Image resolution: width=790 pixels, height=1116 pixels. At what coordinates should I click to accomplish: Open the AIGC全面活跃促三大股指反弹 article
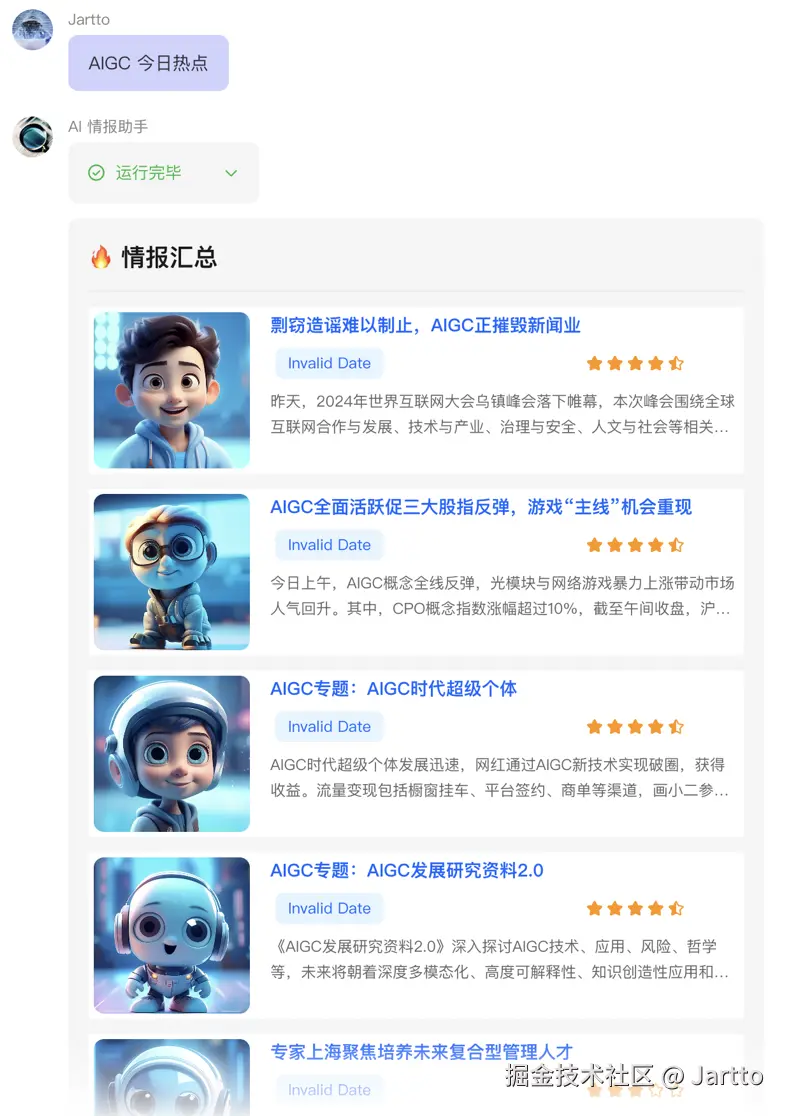click(x=480, y=508)
